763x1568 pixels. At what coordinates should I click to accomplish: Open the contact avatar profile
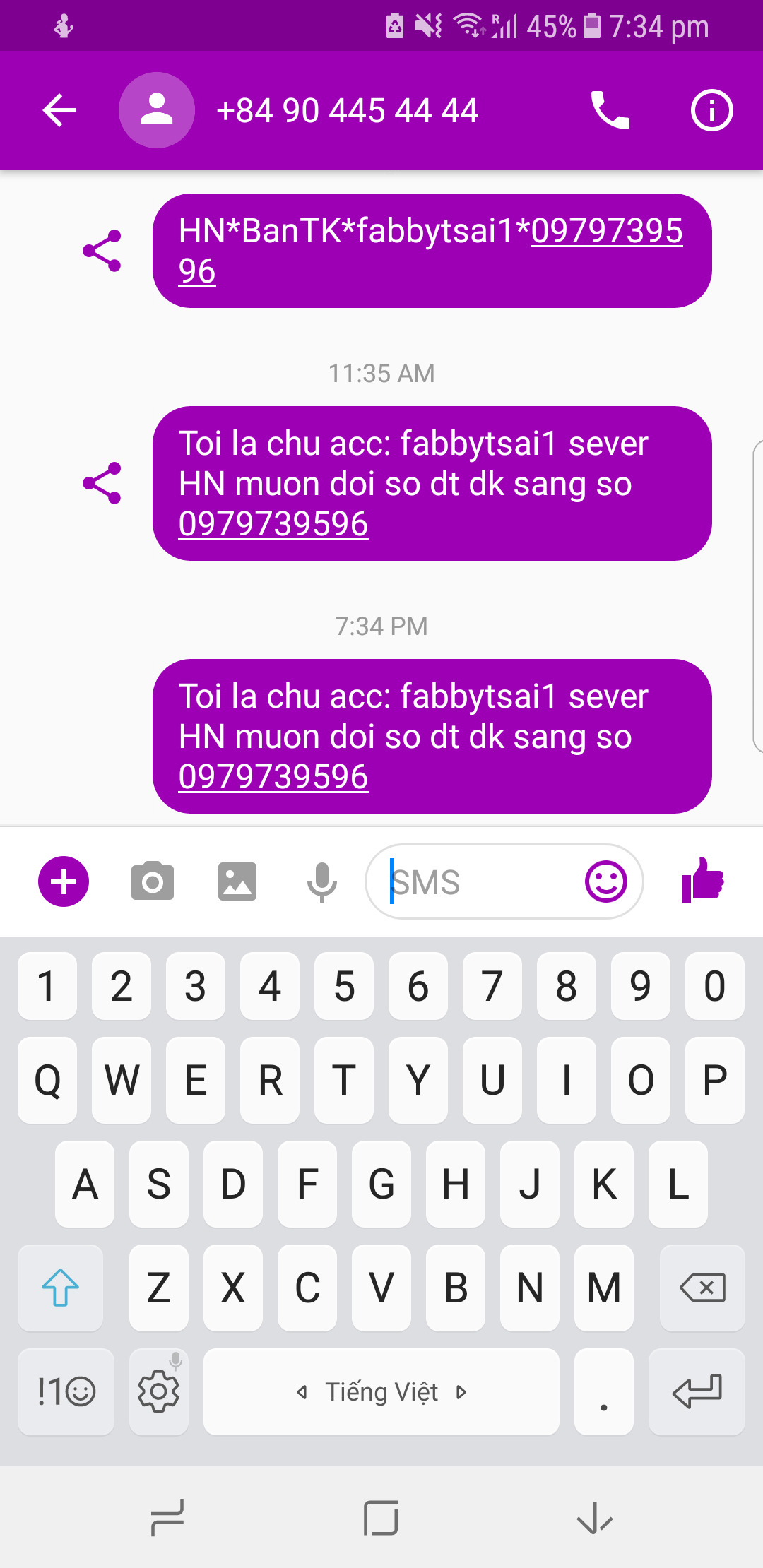point(157,110)
